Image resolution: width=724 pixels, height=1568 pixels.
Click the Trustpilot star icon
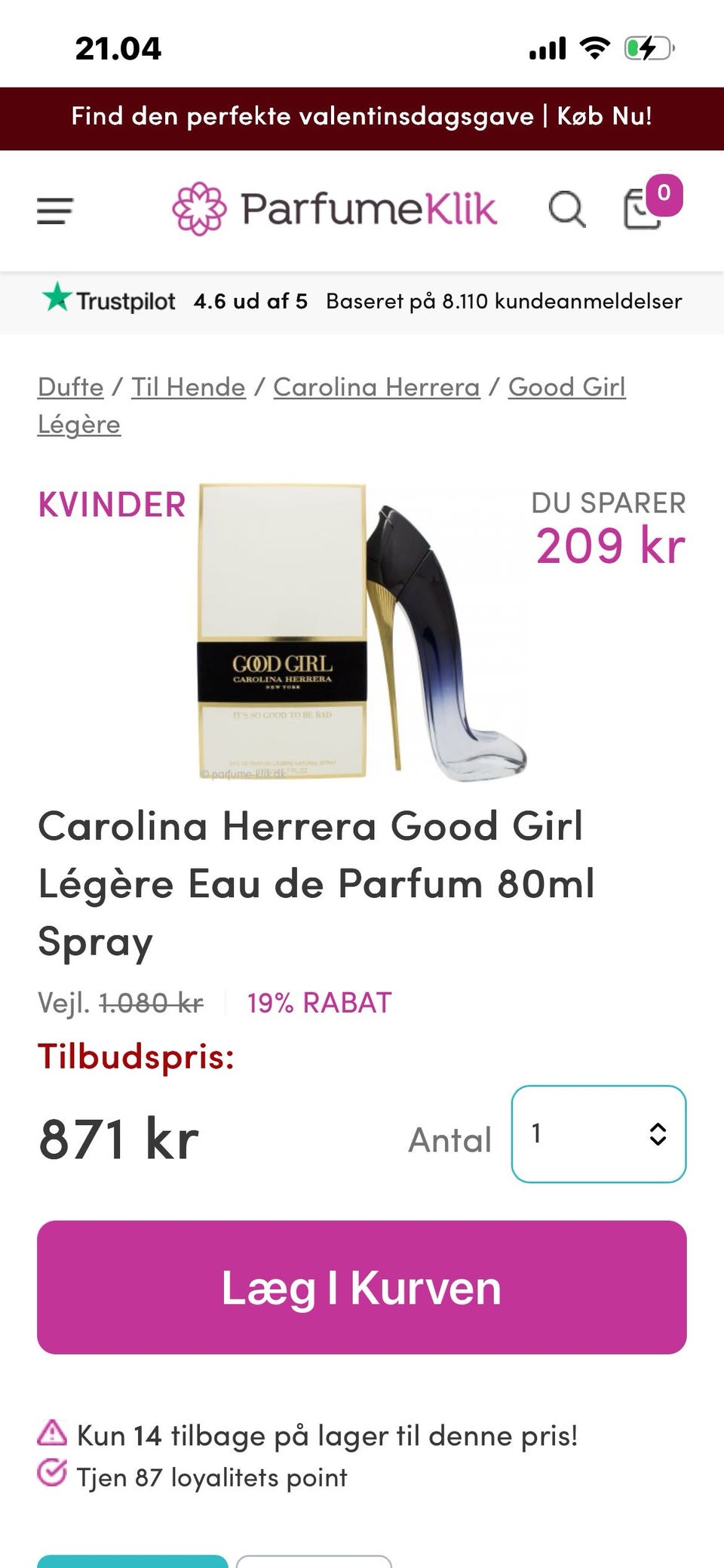click(x=58, y=299)
